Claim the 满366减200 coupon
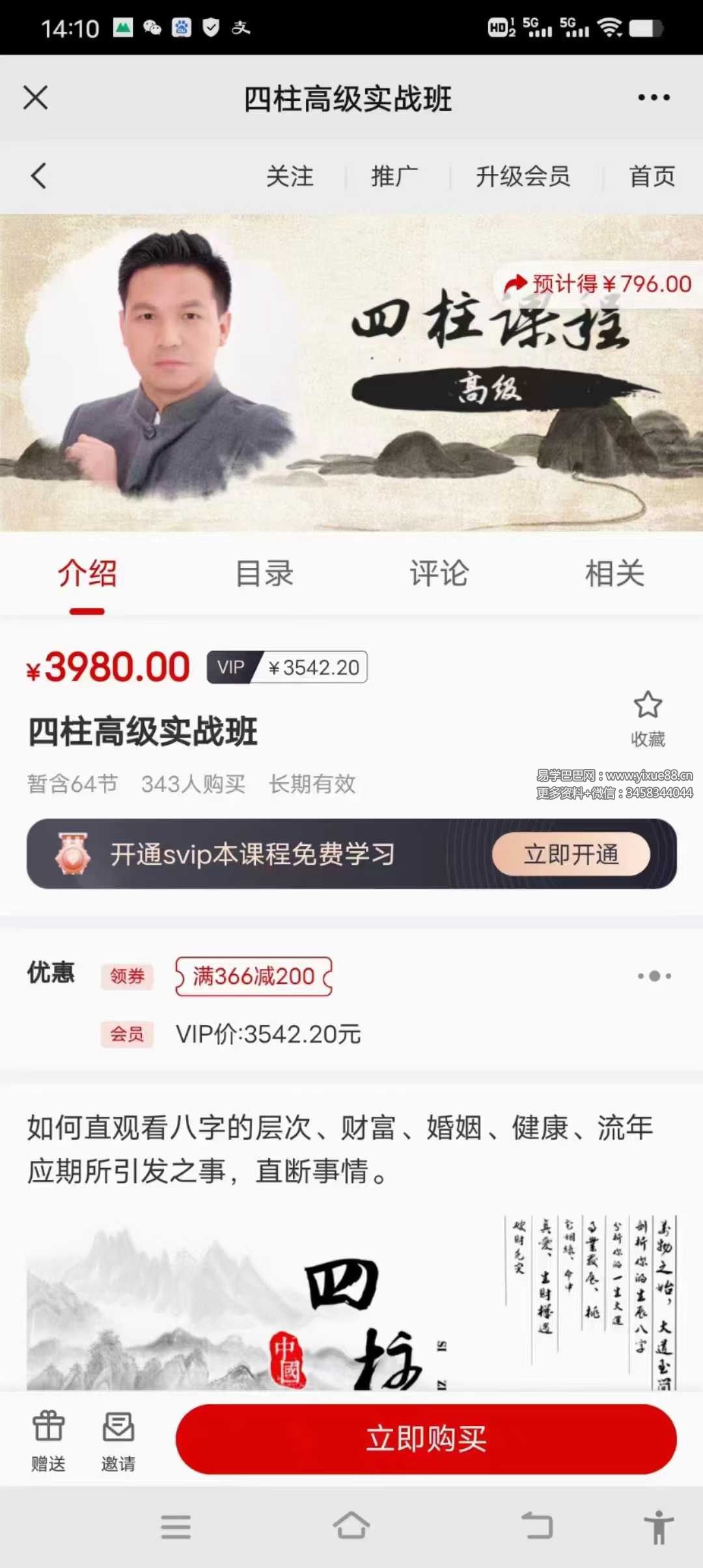 253,975
